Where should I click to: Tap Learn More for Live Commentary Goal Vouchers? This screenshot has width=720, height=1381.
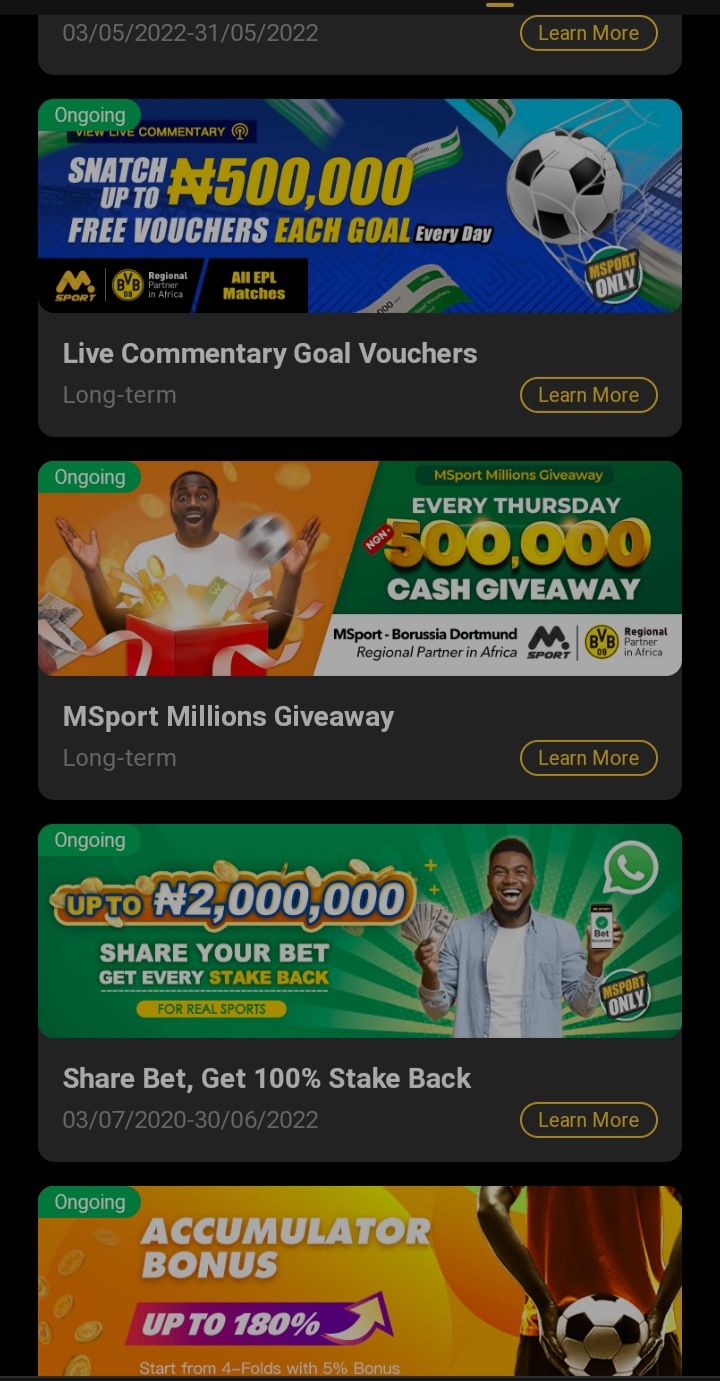[x=588, y=395]
